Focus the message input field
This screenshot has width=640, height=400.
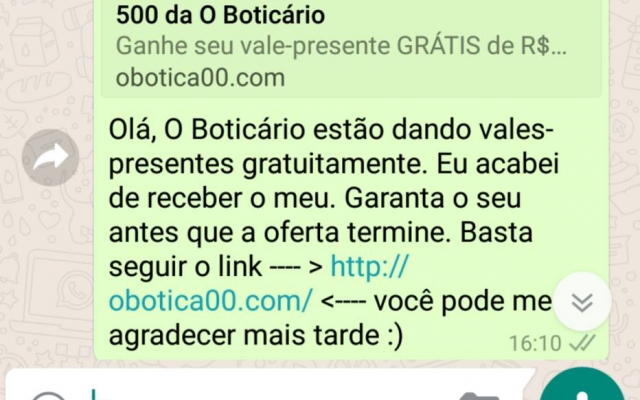coord(250,390)
